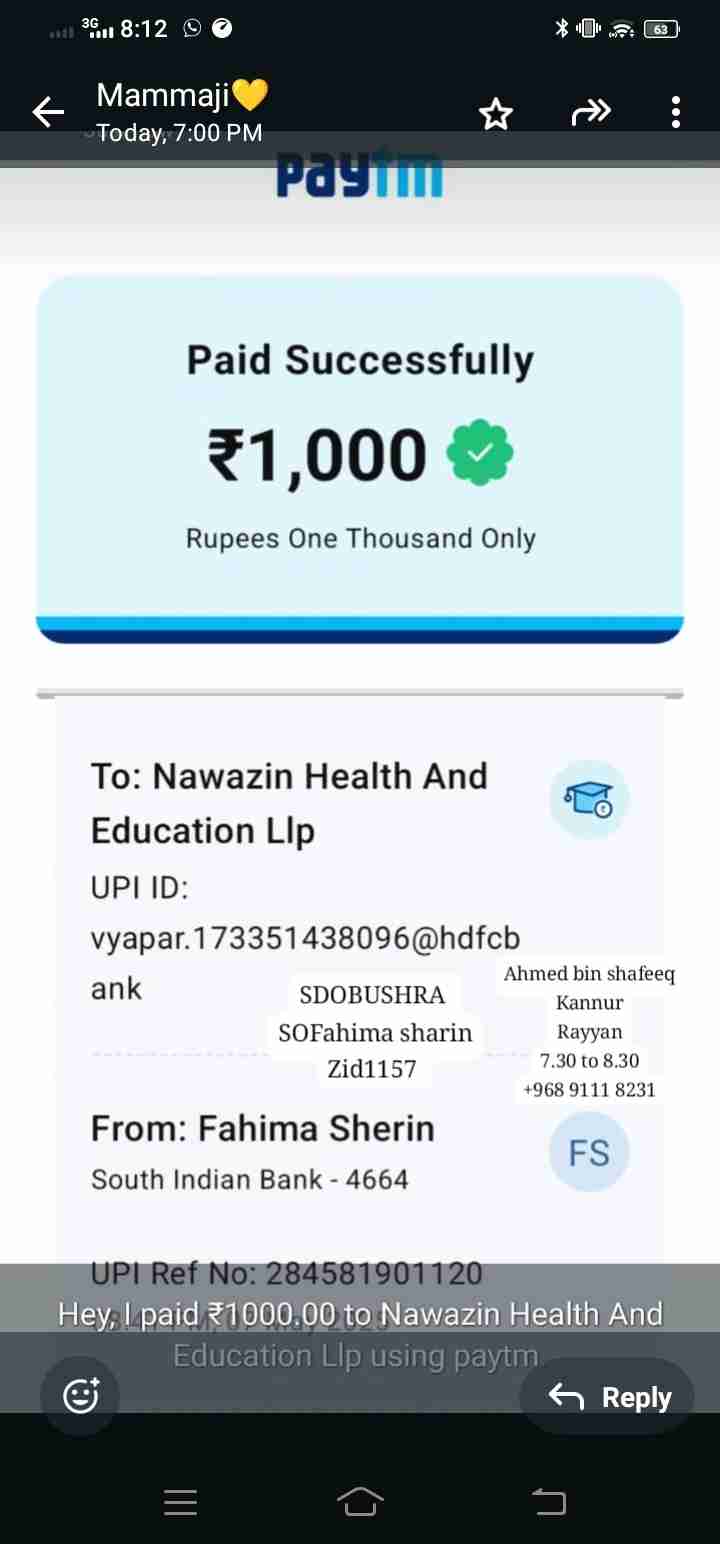This screenshot has width=720, height=1544.
Task: React with the emoji button
Action: click(80, 1396)
